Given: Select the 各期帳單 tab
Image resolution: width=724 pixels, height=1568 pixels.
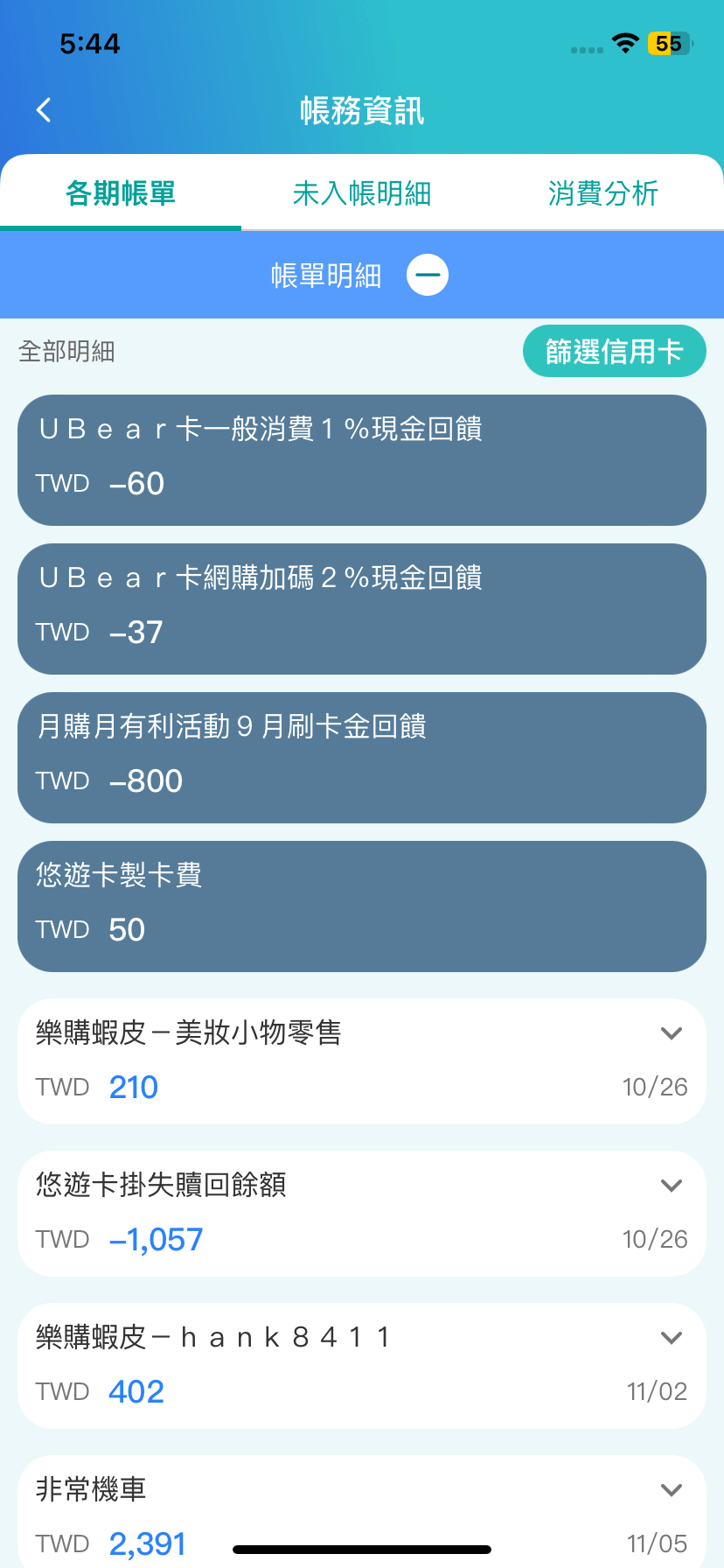Looking at the screenshot, I should [x=121, y=193].
